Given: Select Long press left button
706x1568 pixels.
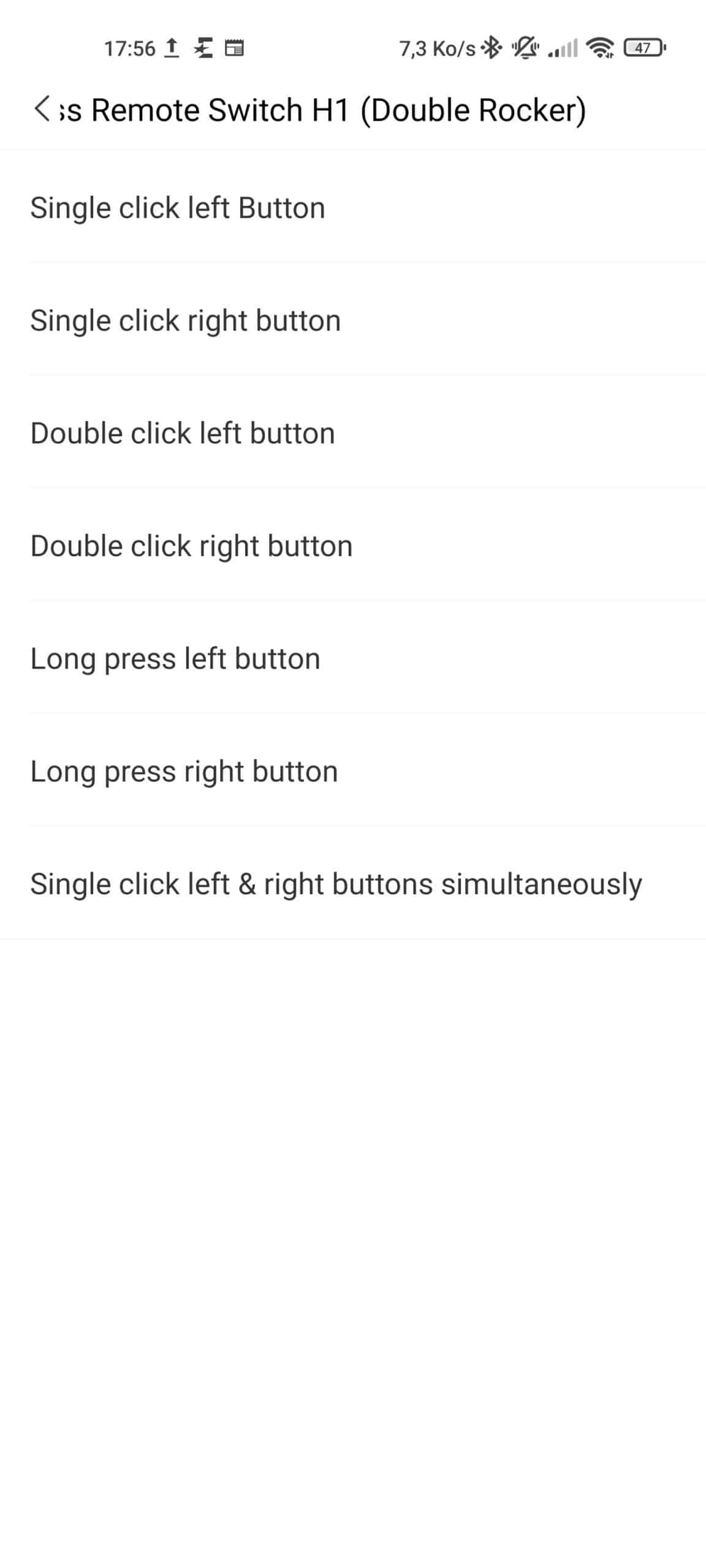Looking at the screenshot, I should pos(353,657).
